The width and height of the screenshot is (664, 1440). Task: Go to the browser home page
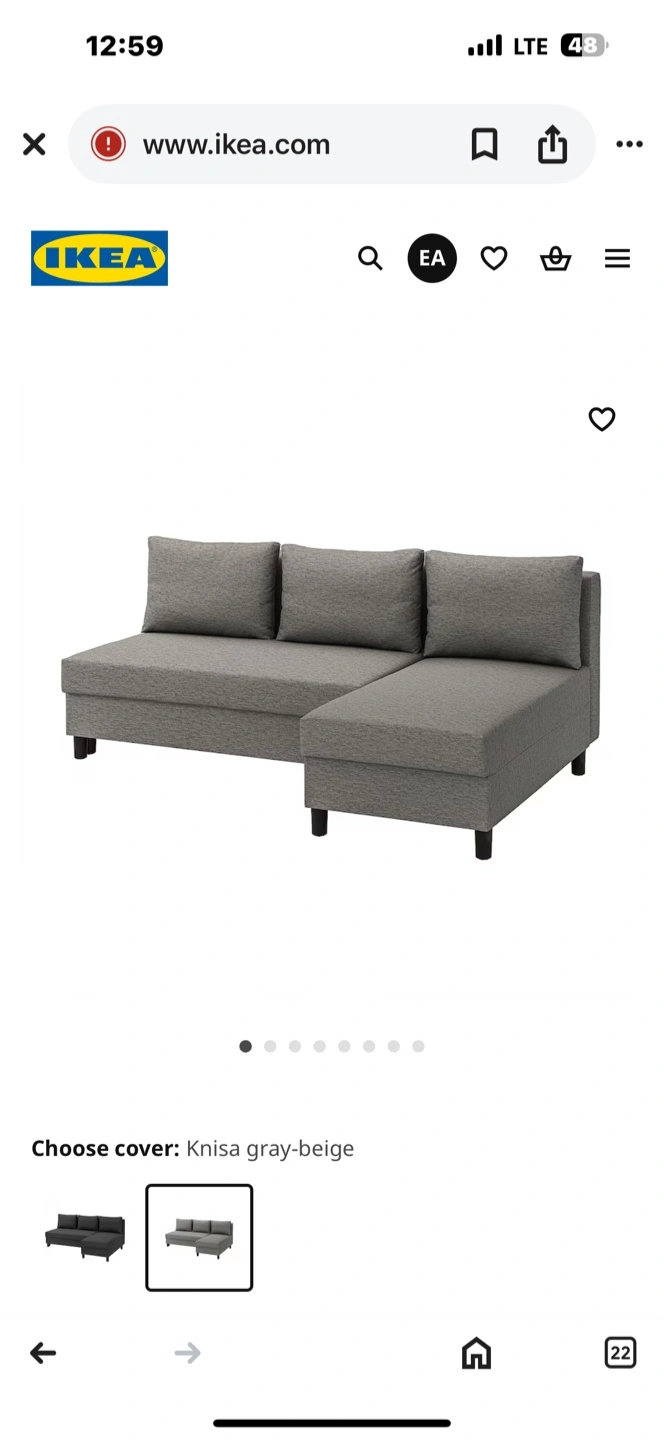coord(476,1353)
